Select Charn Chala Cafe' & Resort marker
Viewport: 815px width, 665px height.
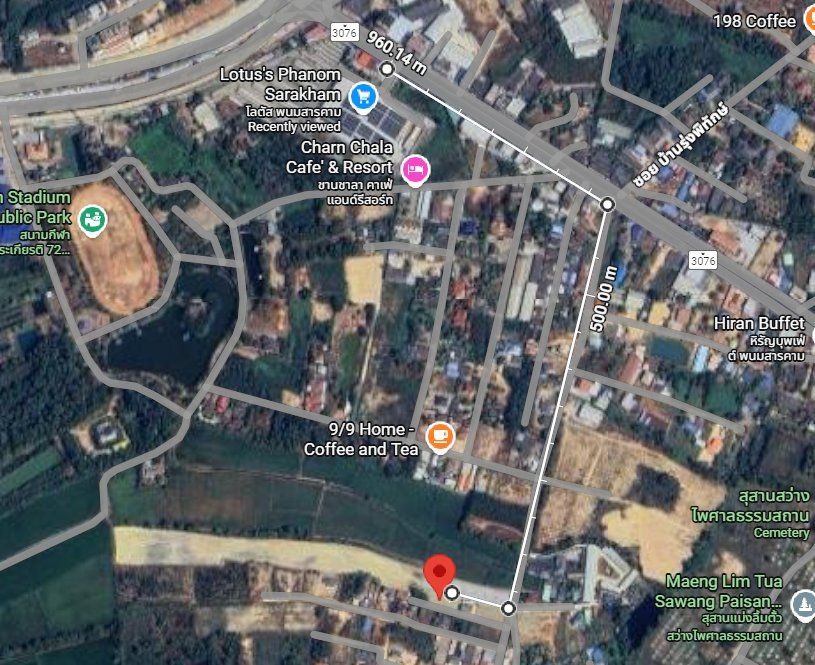click(x=414, y=169)
